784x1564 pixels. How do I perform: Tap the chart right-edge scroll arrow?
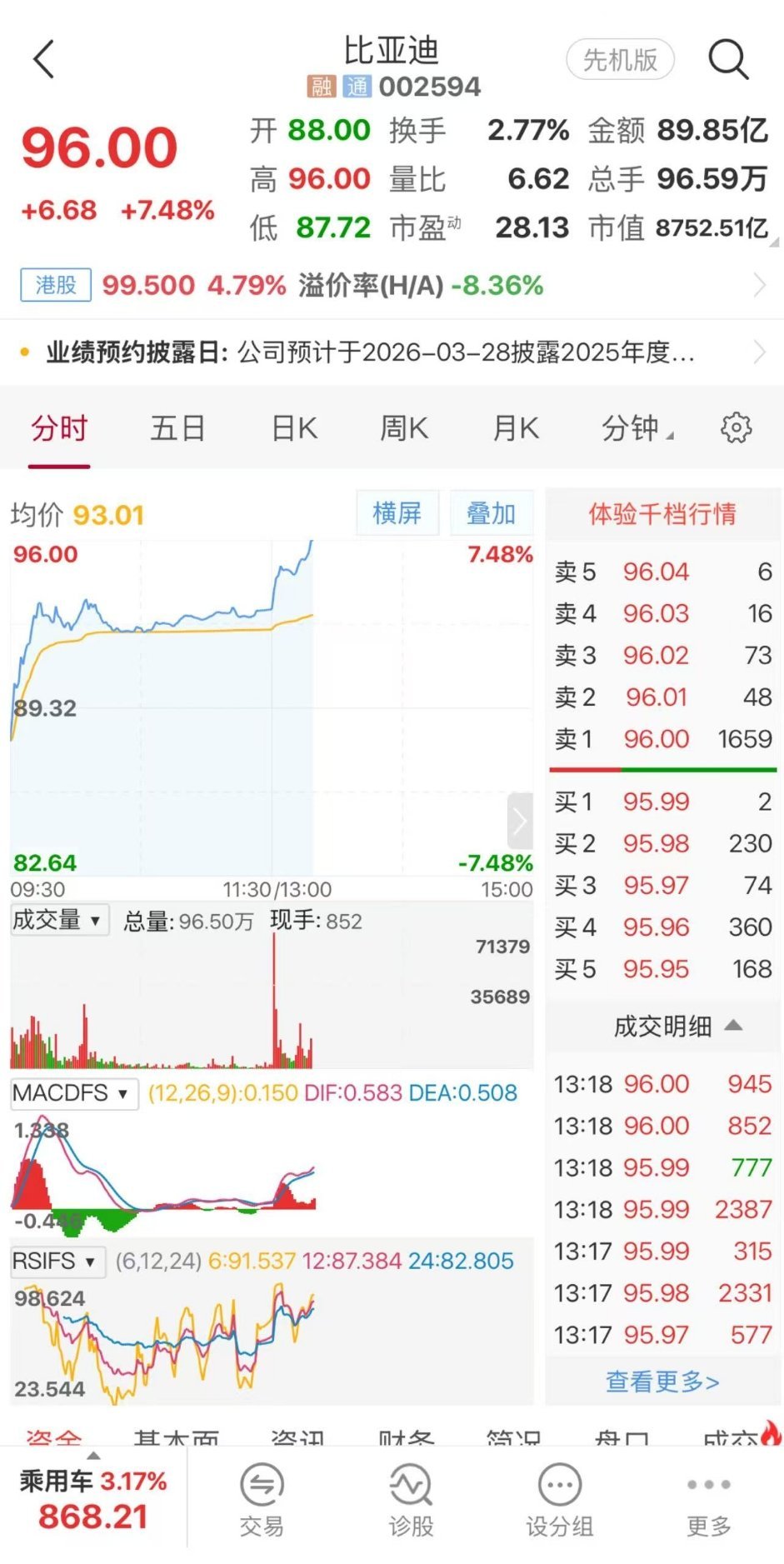coord(519,820)
